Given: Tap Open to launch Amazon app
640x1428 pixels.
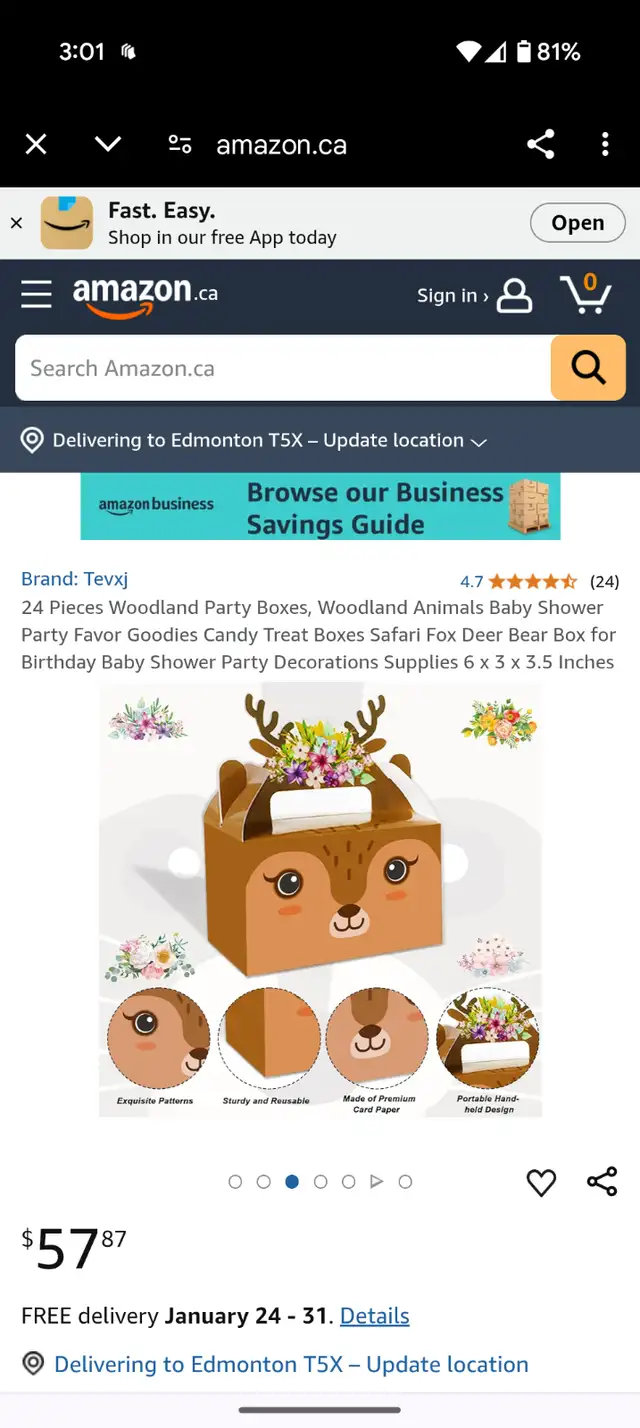Looking at the screenshot, I should tap(577, 223).
